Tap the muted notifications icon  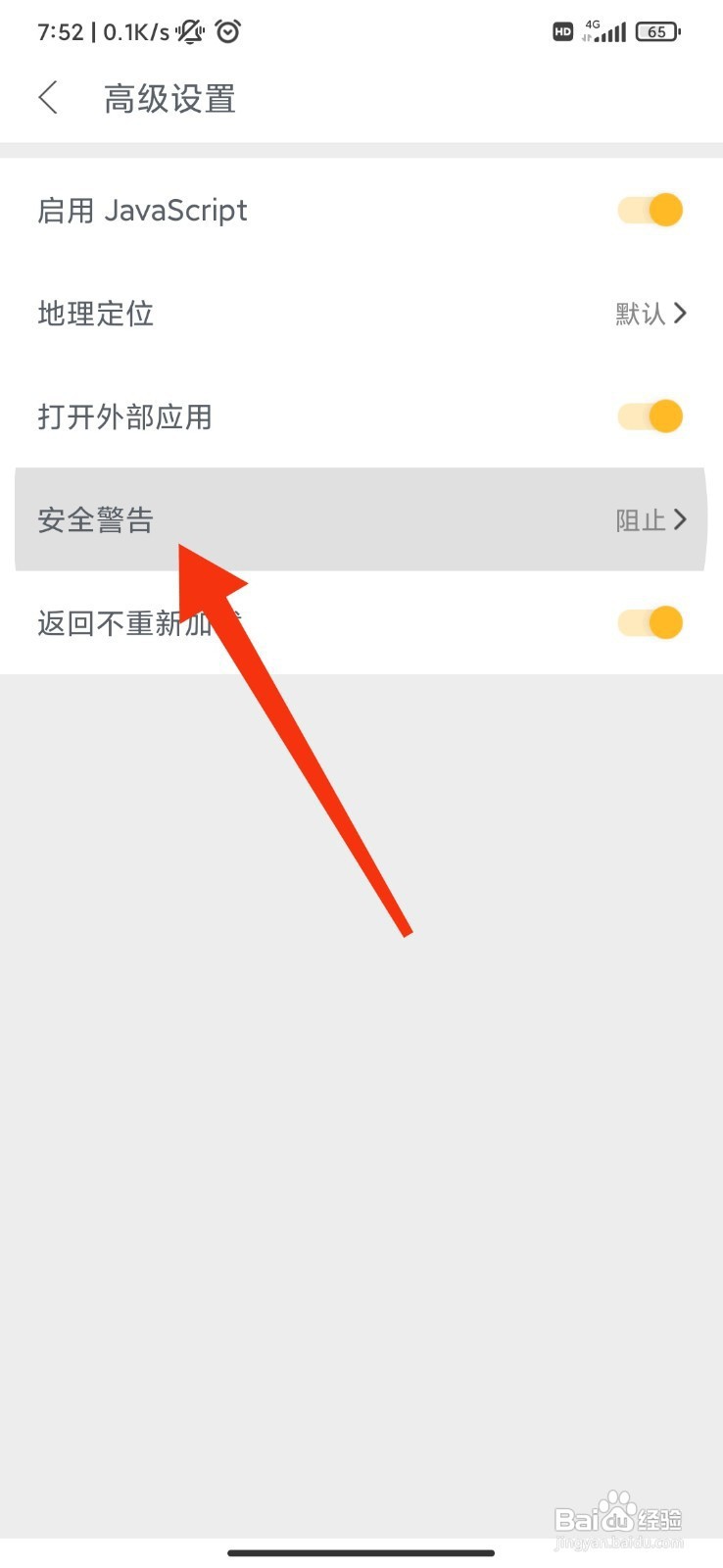point(188,30)
